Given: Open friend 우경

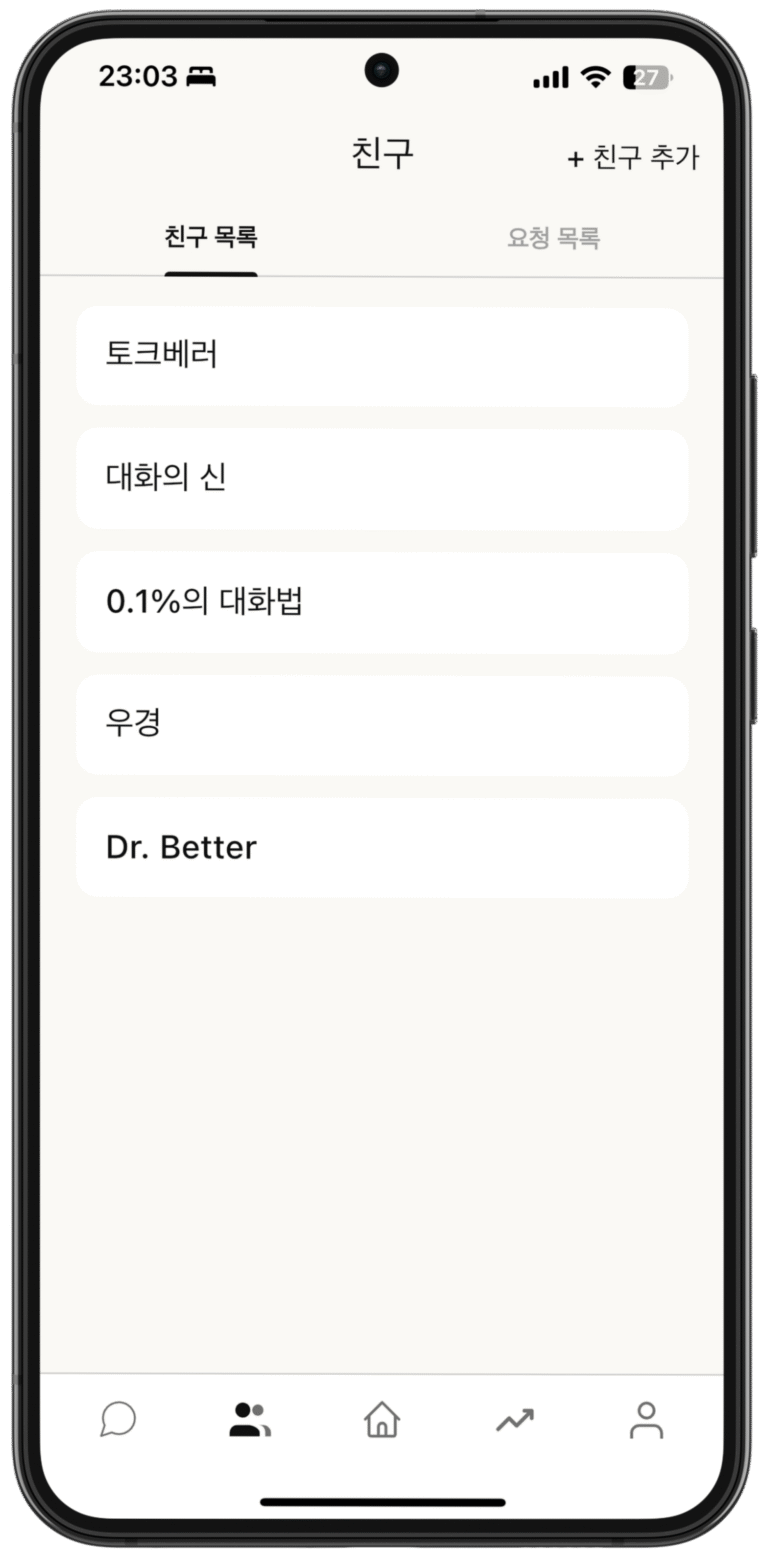Looking at the screenshot, I should pos(381,725).
